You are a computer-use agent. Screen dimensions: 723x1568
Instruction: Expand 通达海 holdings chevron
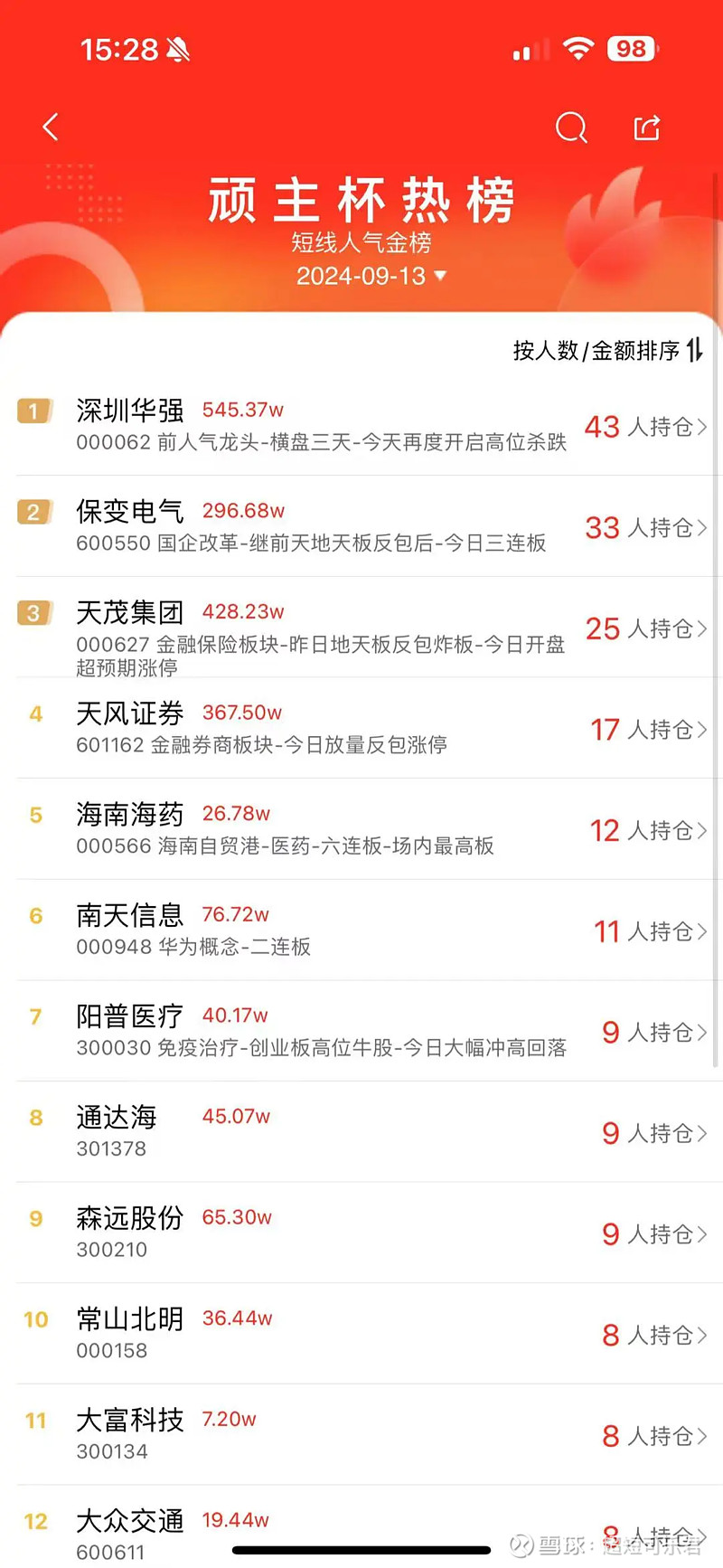[x=704, y=1133]
